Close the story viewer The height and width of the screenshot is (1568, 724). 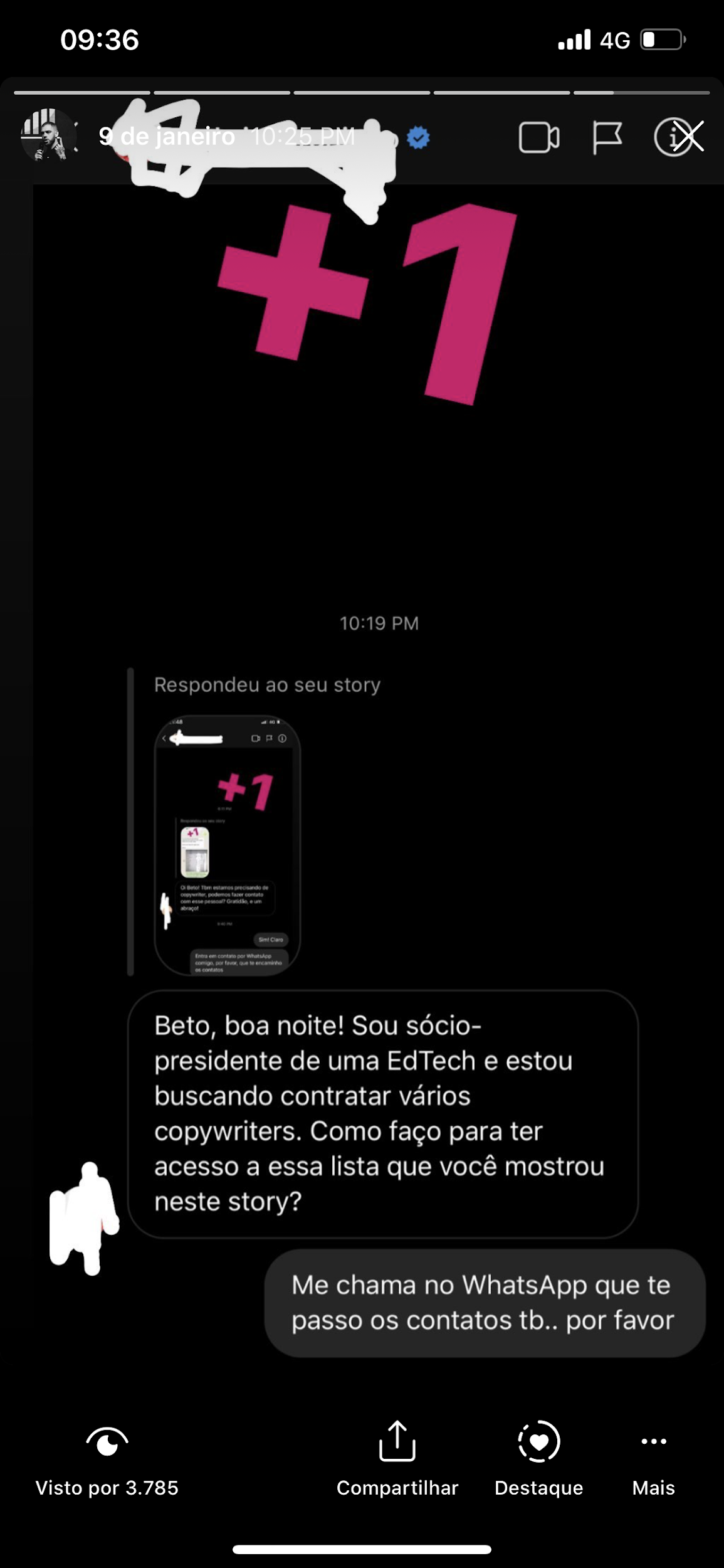coord(690,136)
